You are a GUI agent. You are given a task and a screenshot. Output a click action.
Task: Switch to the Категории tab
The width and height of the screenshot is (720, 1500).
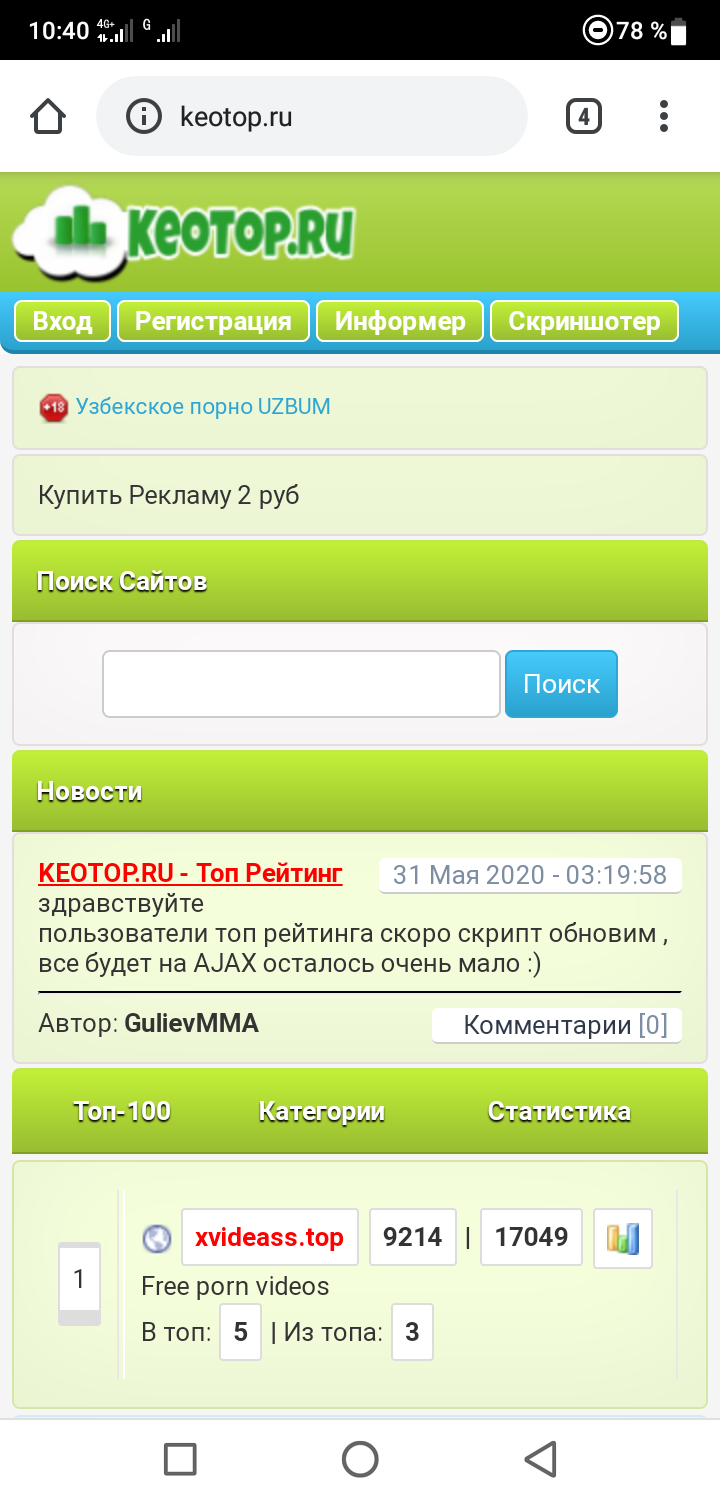(321, 1111)
